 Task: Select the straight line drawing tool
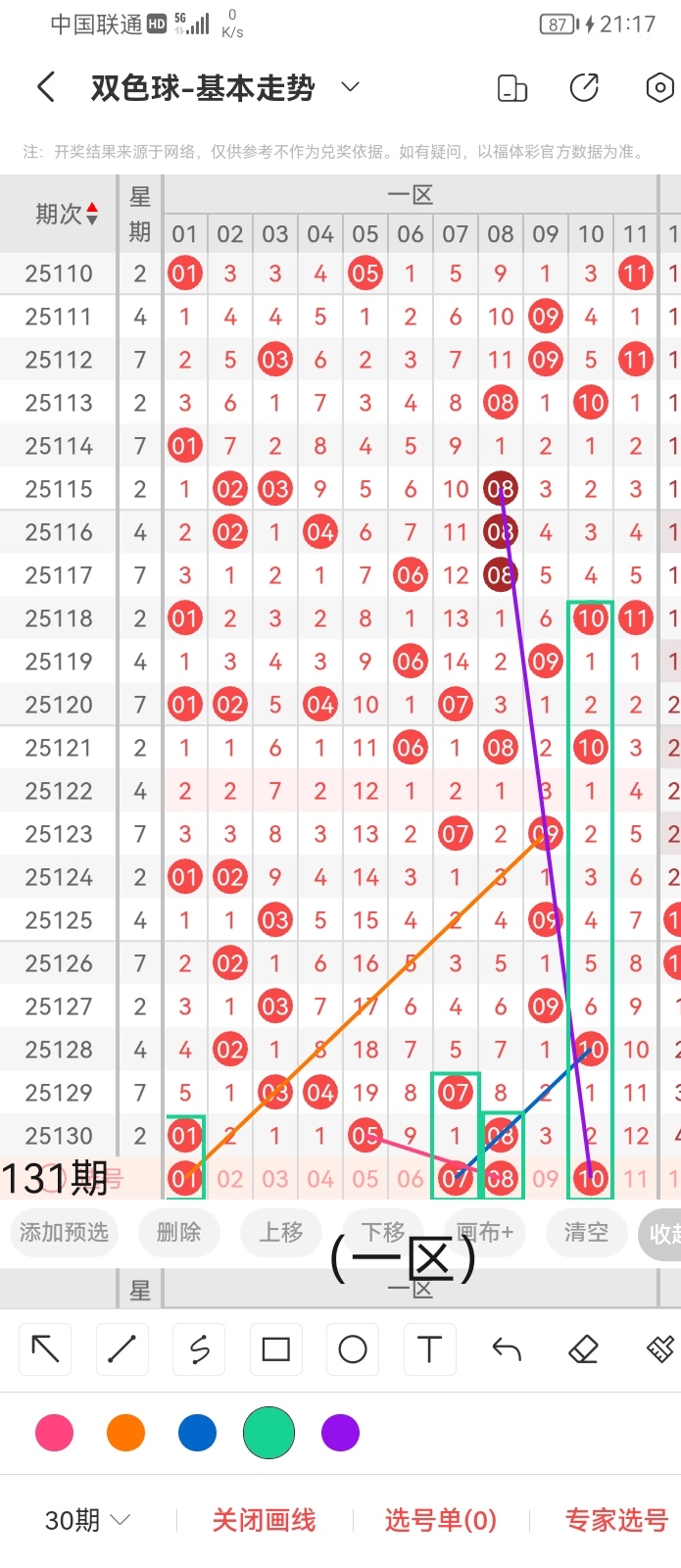tap(122, 1349)
